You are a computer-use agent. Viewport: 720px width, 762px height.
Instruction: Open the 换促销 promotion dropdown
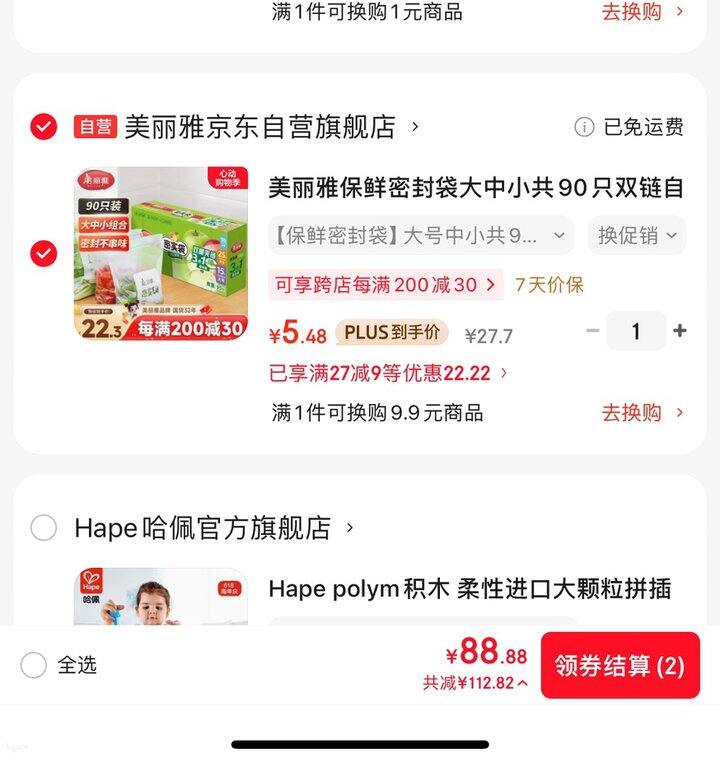click(x=637, y=236)
